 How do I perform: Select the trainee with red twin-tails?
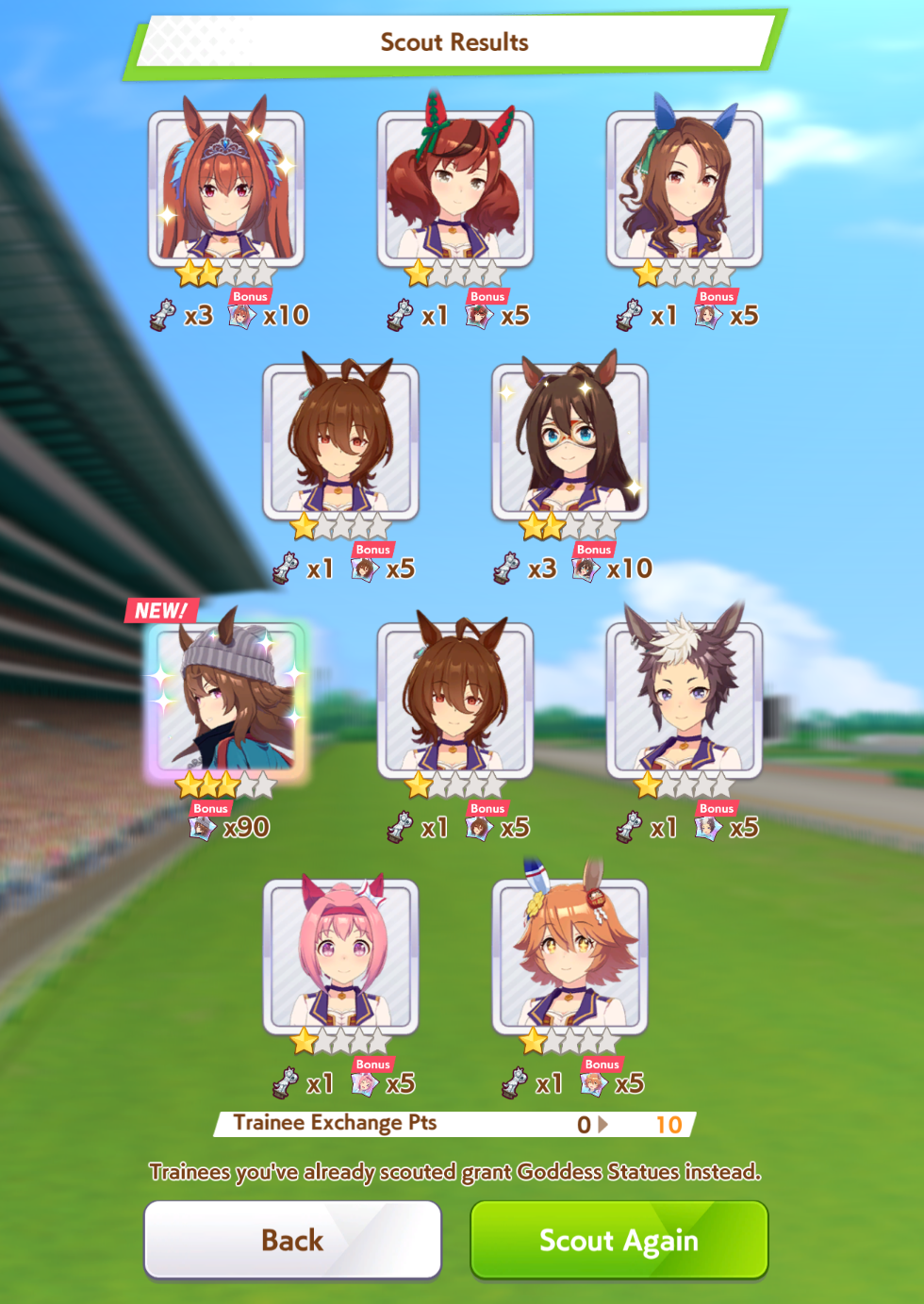point(455,189)
